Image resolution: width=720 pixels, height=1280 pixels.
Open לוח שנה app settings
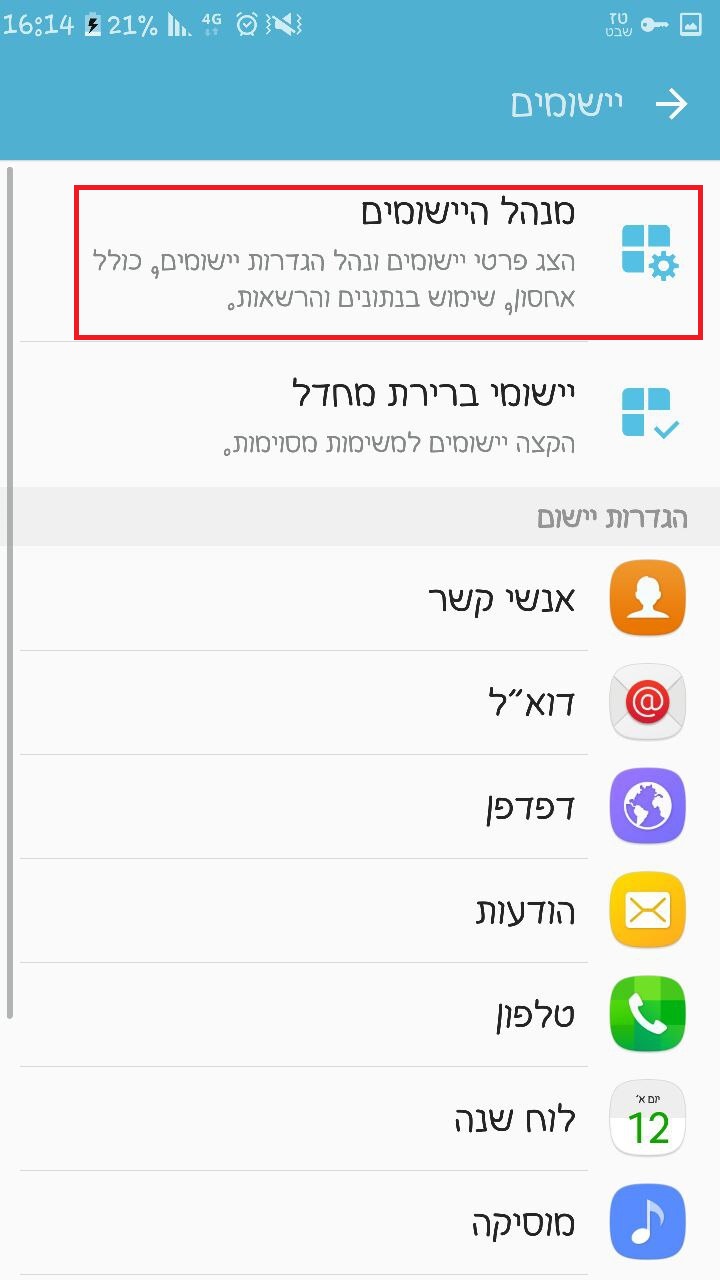(360, 1118)
